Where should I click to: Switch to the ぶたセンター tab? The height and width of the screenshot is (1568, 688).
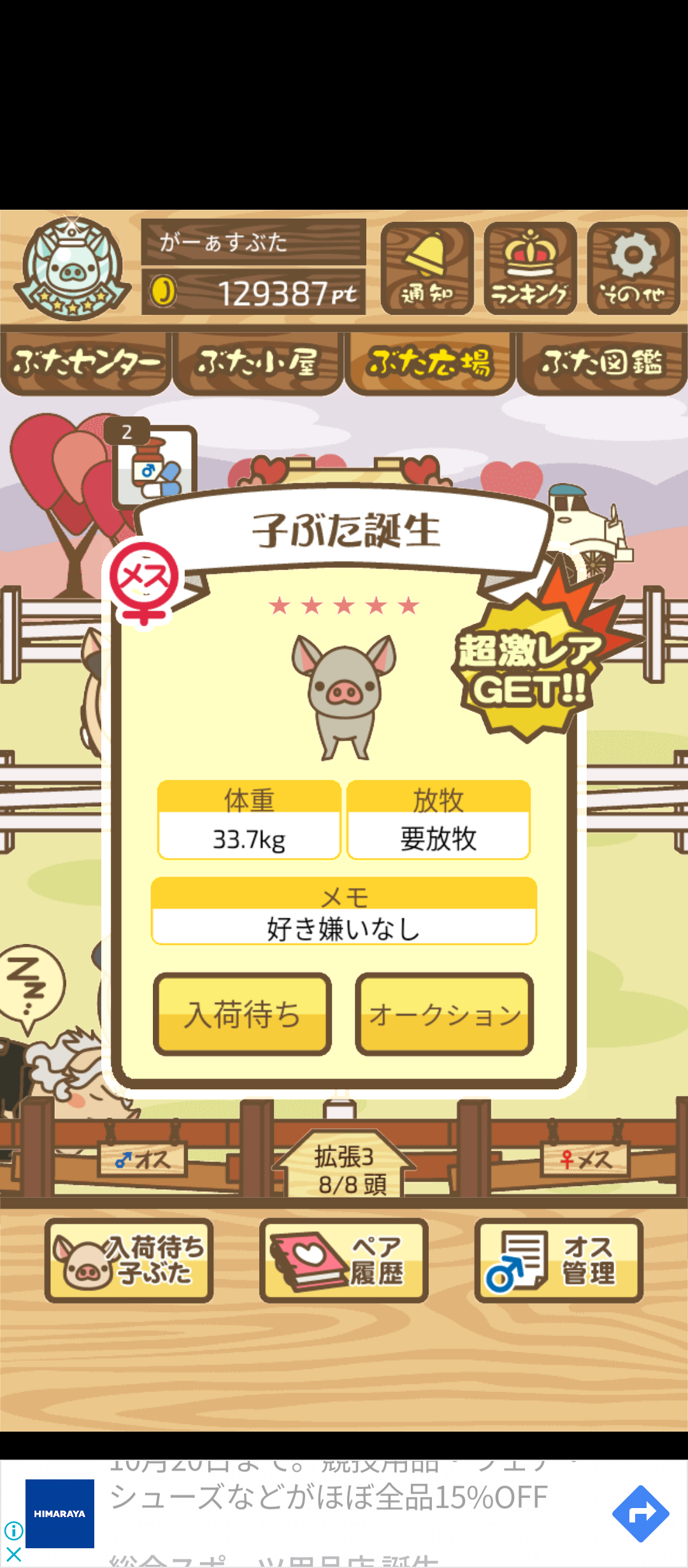click(86, 362)
